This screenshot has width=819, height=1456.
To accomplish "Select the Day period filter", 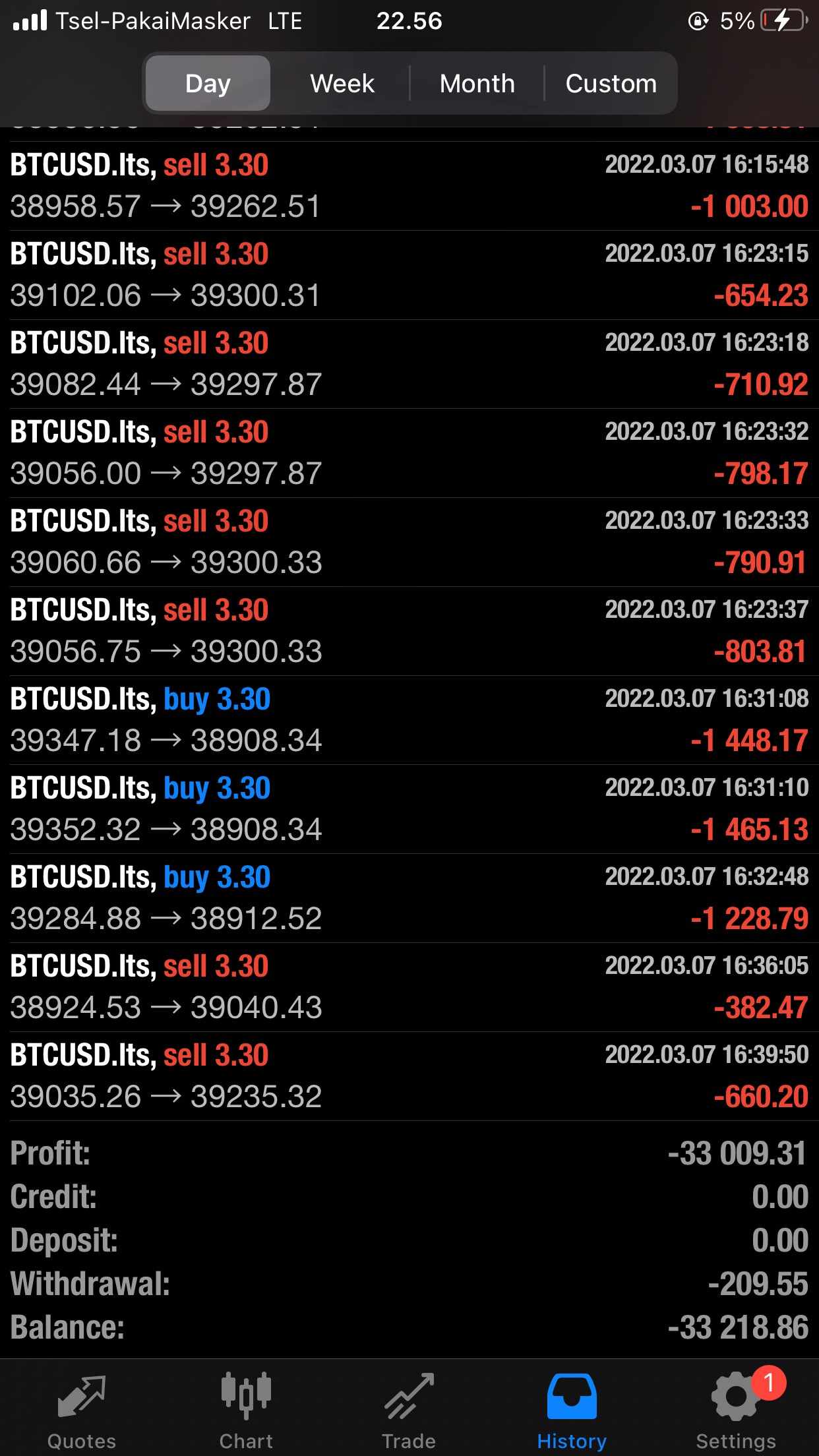I will 208,83.
